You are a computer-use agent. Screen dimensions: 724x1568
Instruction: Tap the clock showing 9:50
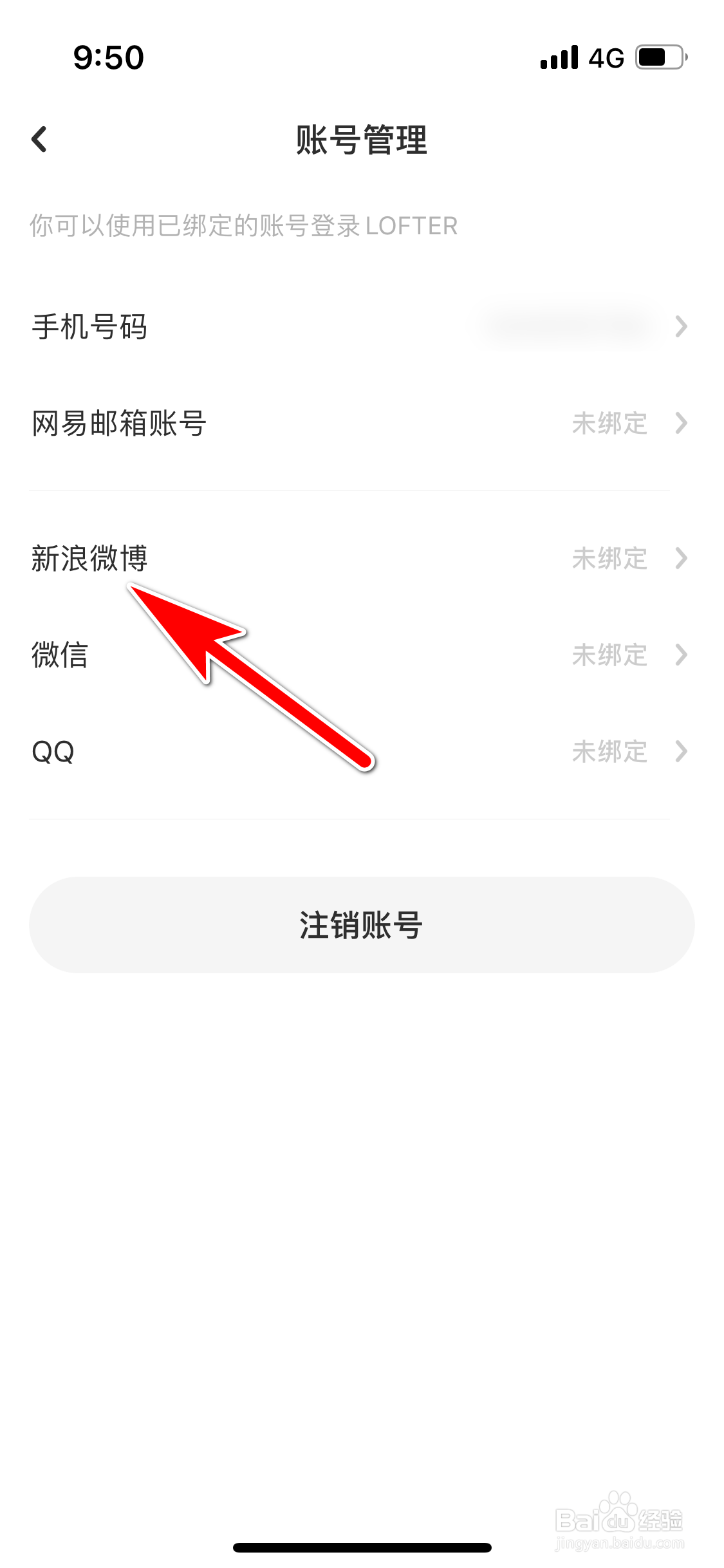(x=109, y=57)
